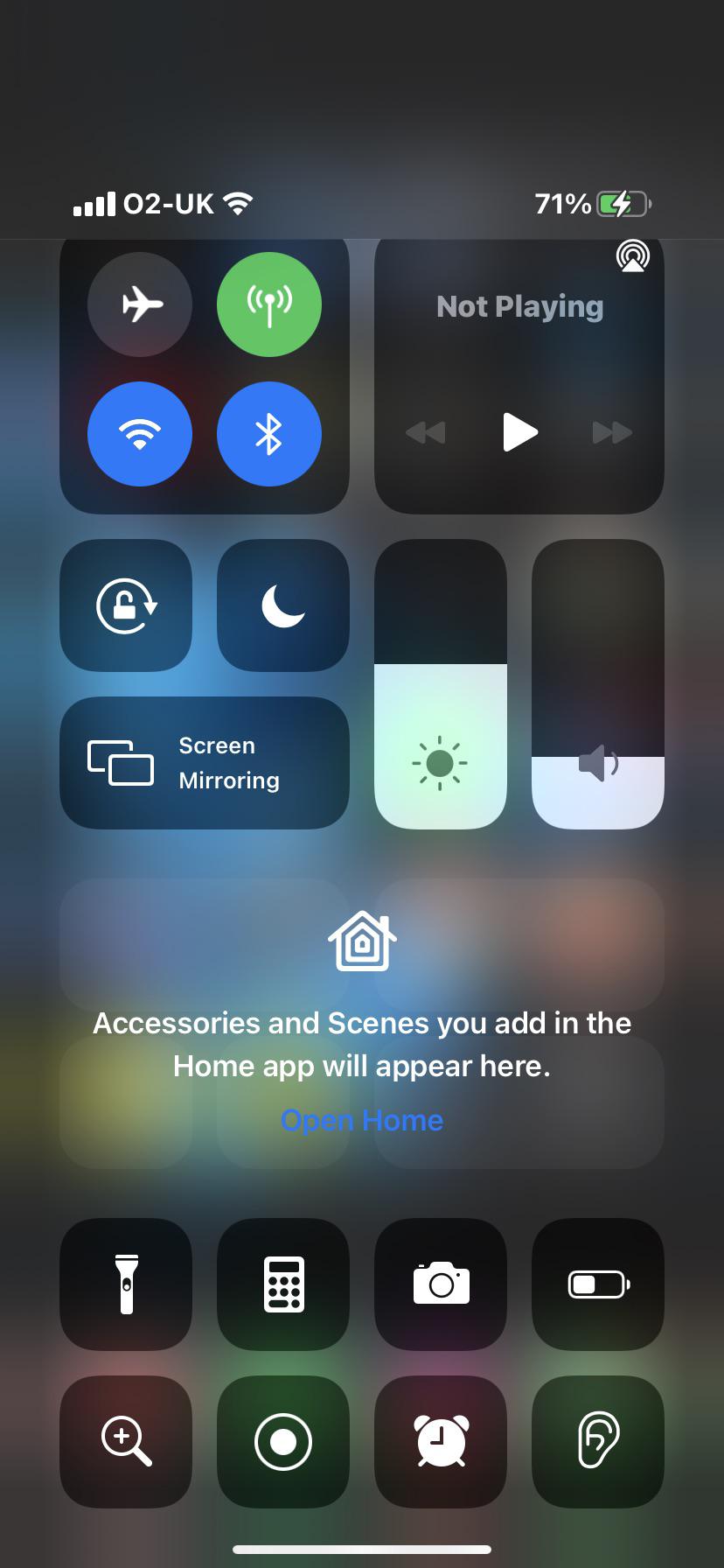The height and width of the screenshot is (1568, 724).
Task: Launch the Camera
Action: point(440,1284)
